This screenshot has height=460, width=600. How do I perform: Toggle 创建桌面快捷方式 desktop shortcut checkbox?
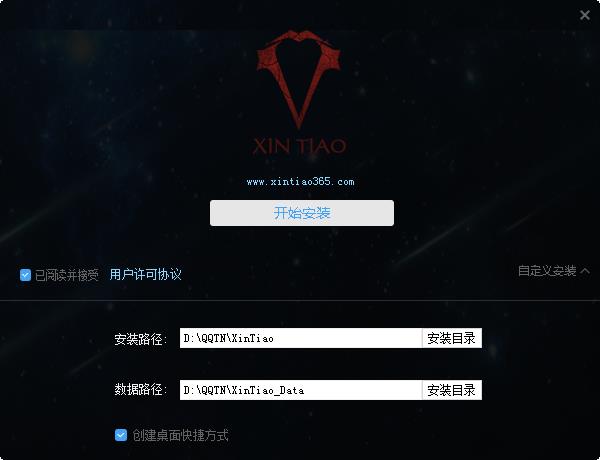click(x=121, y=435)
